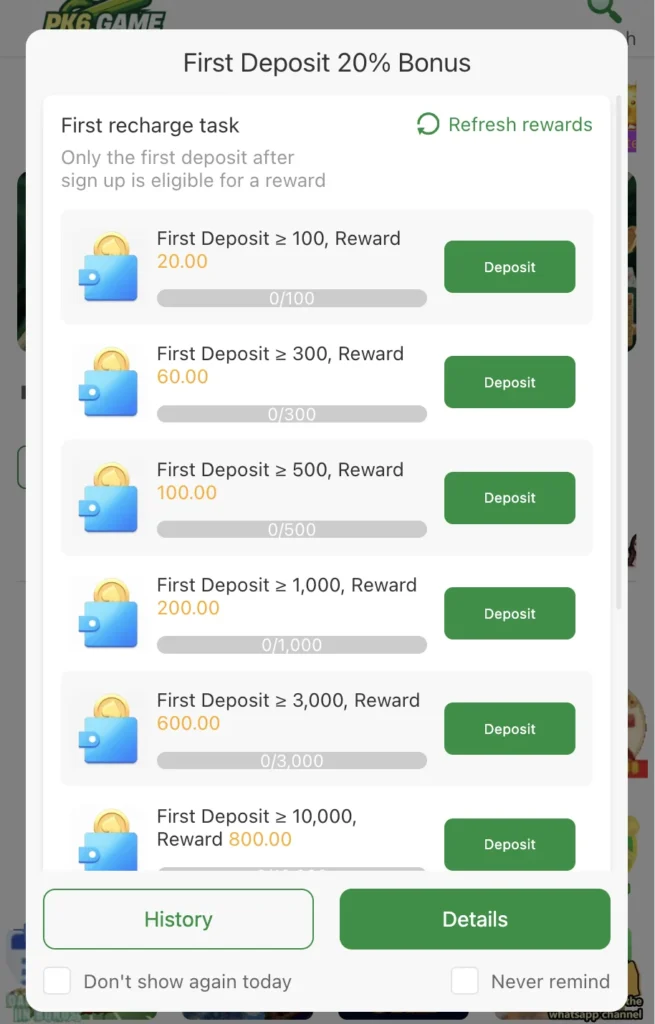Viewport: 655px width, 1024px height.
Task: Tap Deposit for First Deposit ≥ 300
Action: click(509, 382)
